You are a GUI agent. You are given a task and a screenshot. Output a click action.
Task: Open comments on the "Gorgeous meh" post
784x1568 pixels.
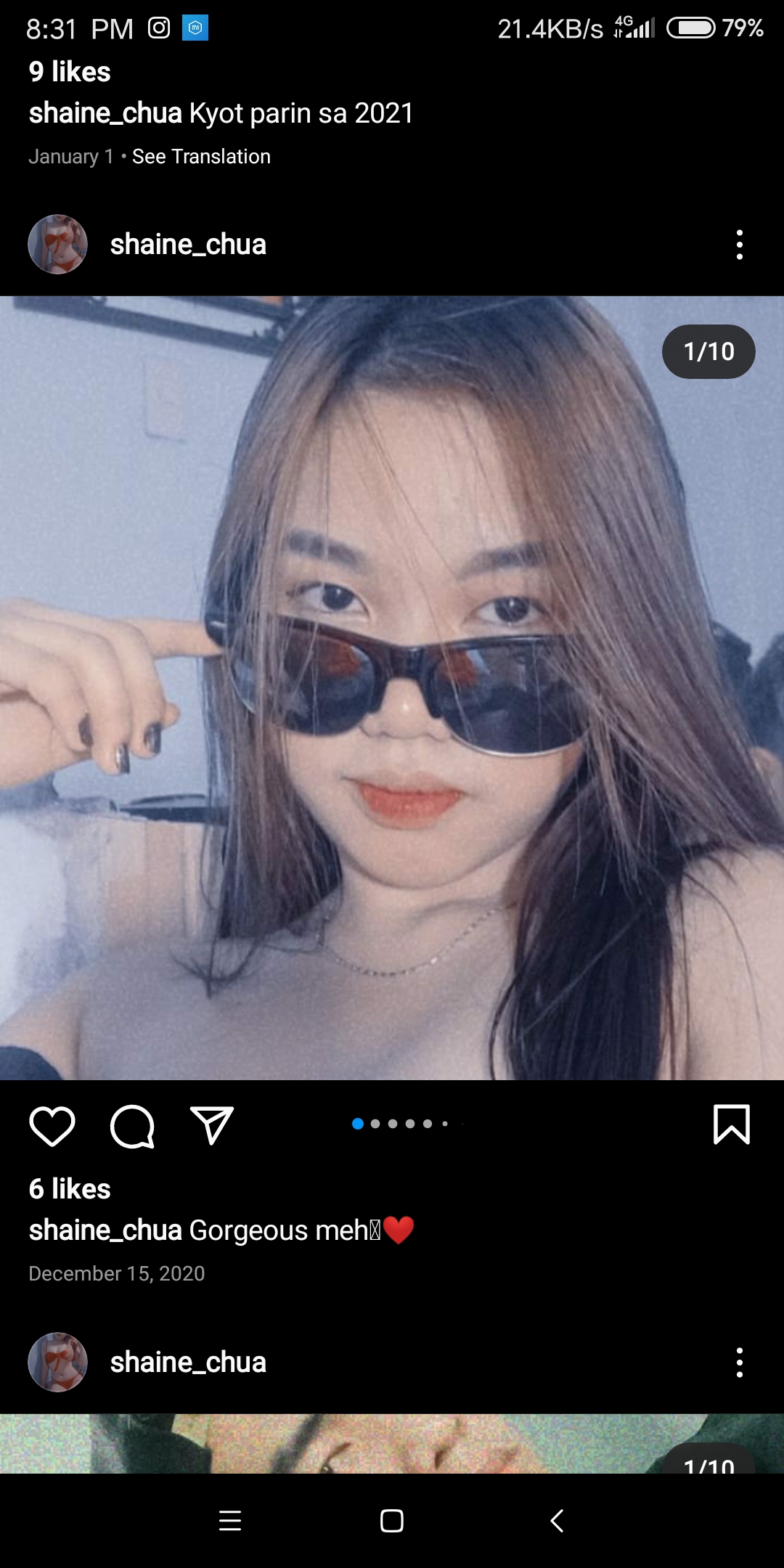pyautogui.click(x=132, y=1126)
